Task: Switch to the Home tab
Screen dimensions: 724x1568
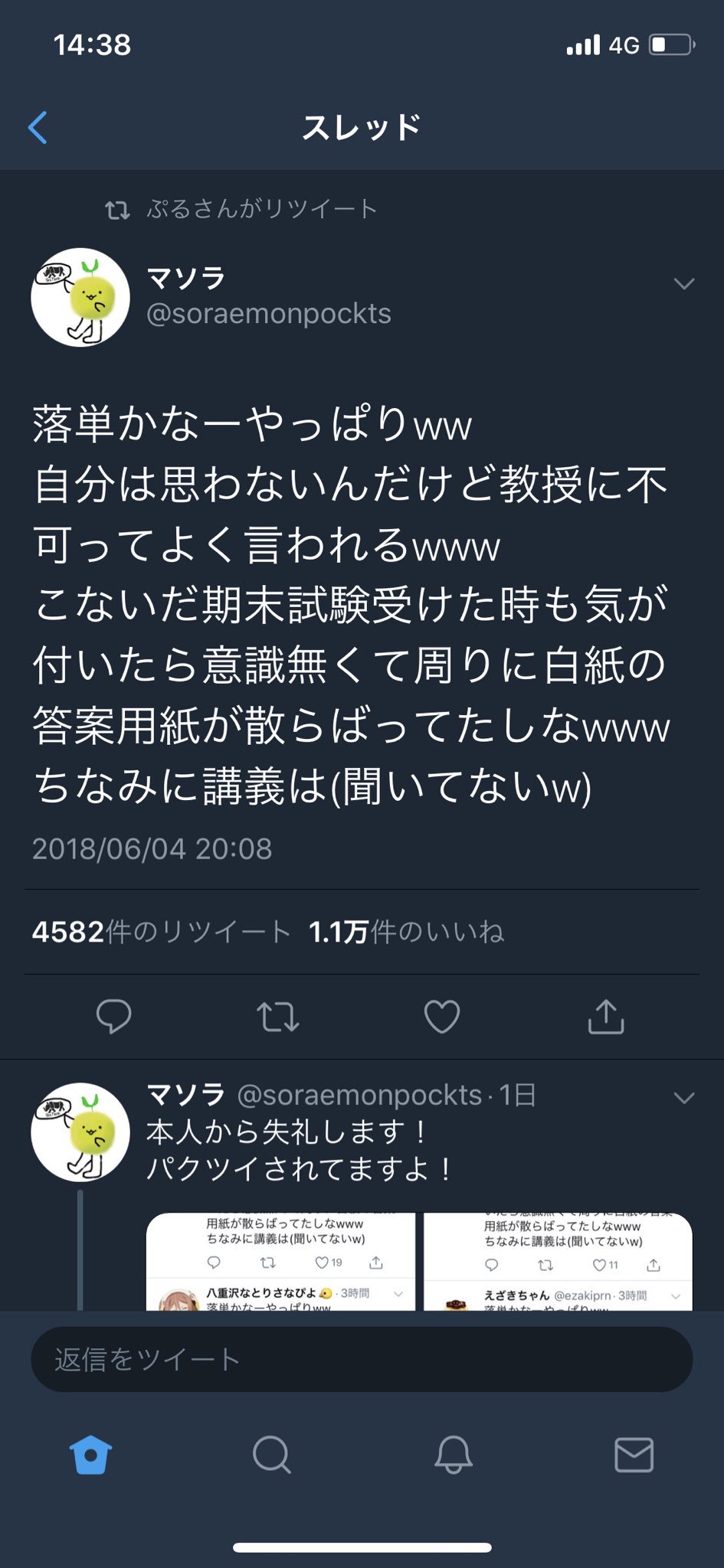Action: tap(90, 1455)
